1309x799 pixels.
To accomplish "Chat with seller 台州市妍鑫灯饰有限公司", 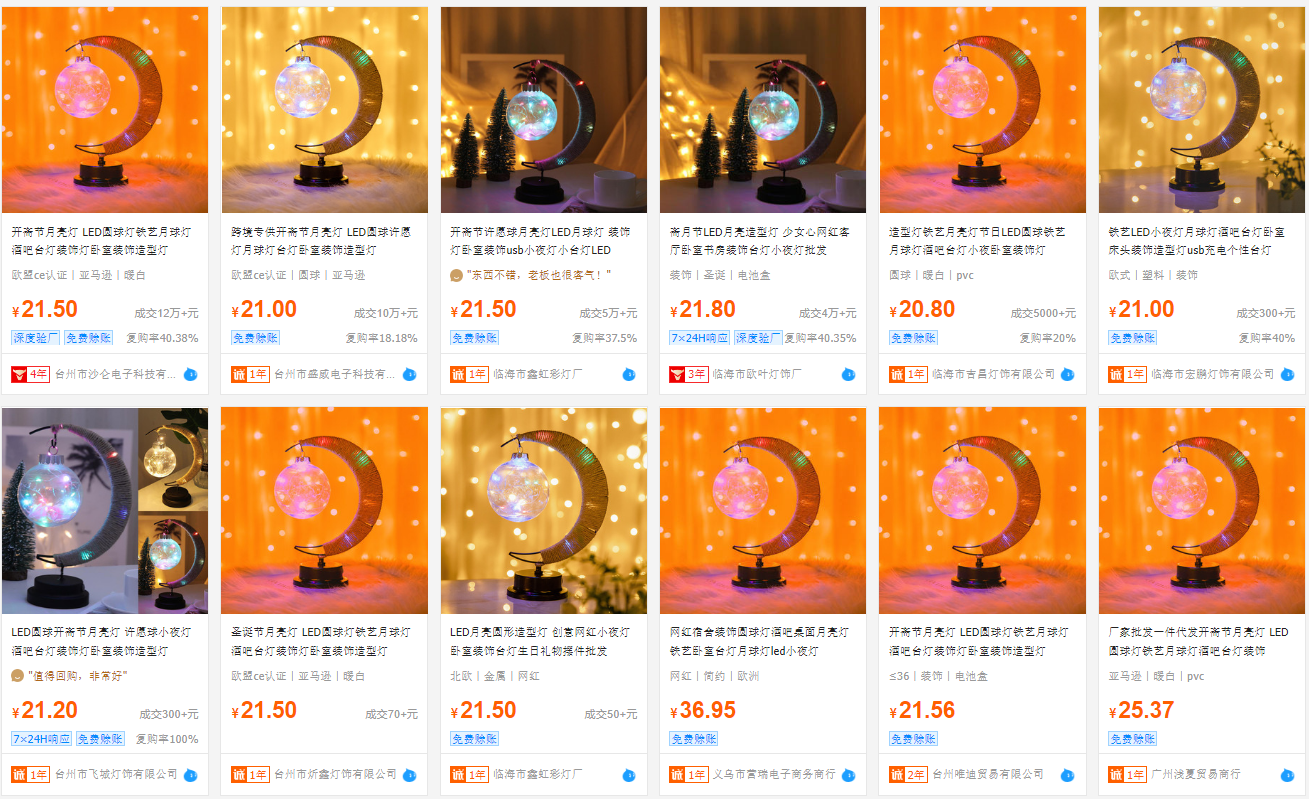I will point(409,775).
